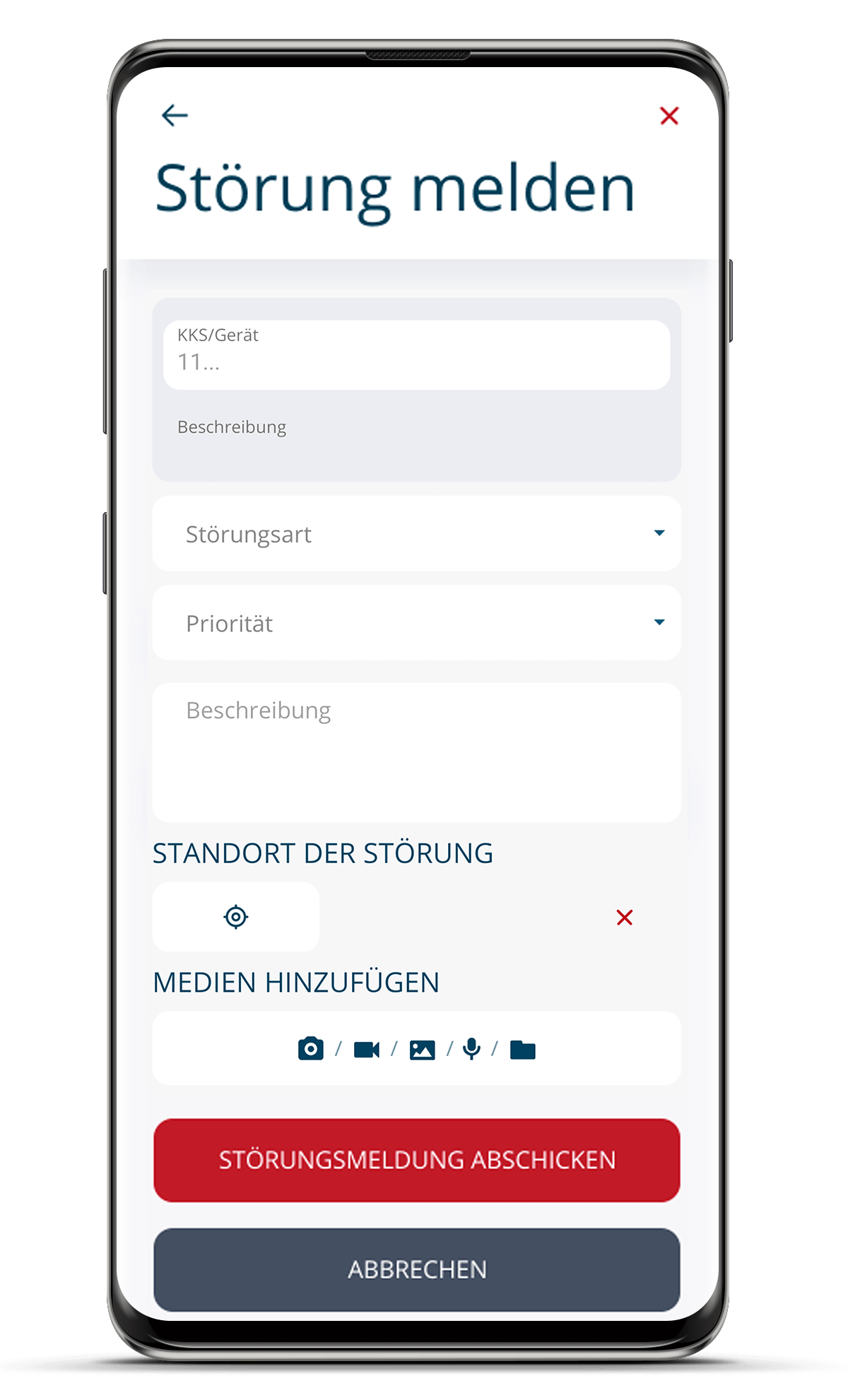Image resolution: width=848 pixels, height=1400 pixels.
Task: Clear the Standort der Störung entry
Action: pyautogui.click(x=624, y=918)
